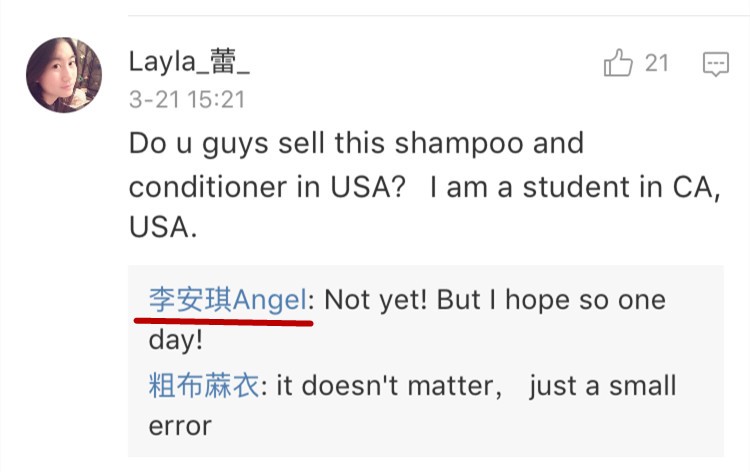Image resolution: width=750 pixels, height=472 pixels.
Task: Reply to Layla_蕾_'s comment
Action: [715, 64]
